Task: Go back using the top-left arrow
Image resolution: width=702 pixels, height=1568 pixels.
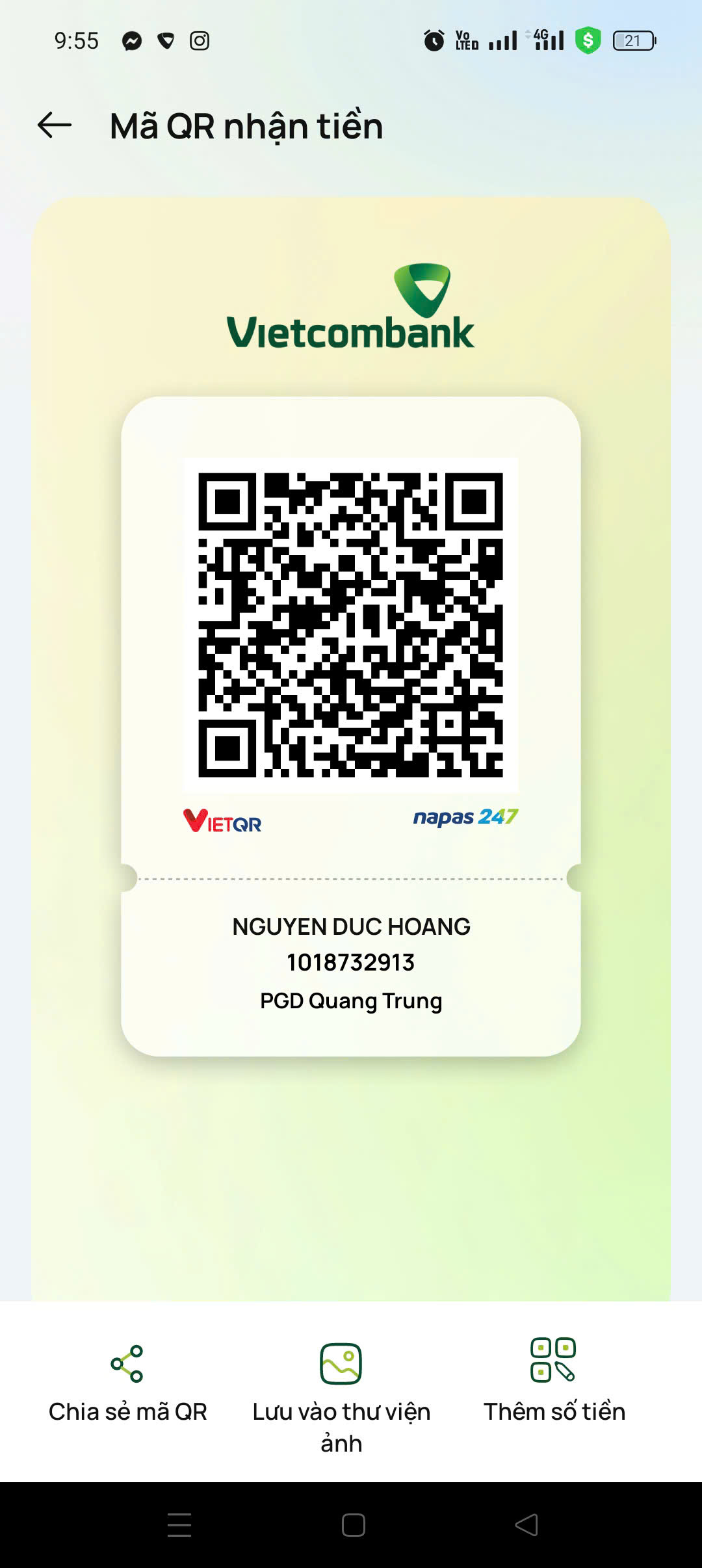Action: [x=55, y=125]
